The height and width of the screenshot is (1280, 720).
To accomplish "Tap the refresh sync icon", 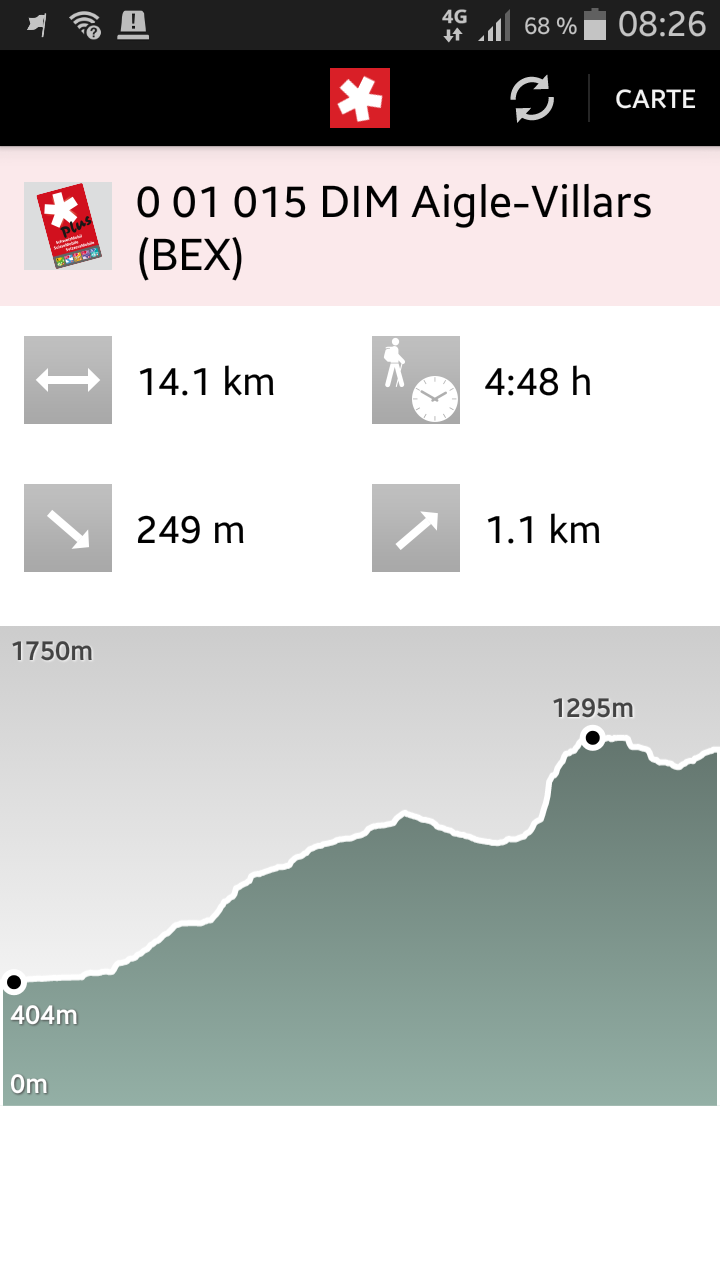I will point(532,99).
